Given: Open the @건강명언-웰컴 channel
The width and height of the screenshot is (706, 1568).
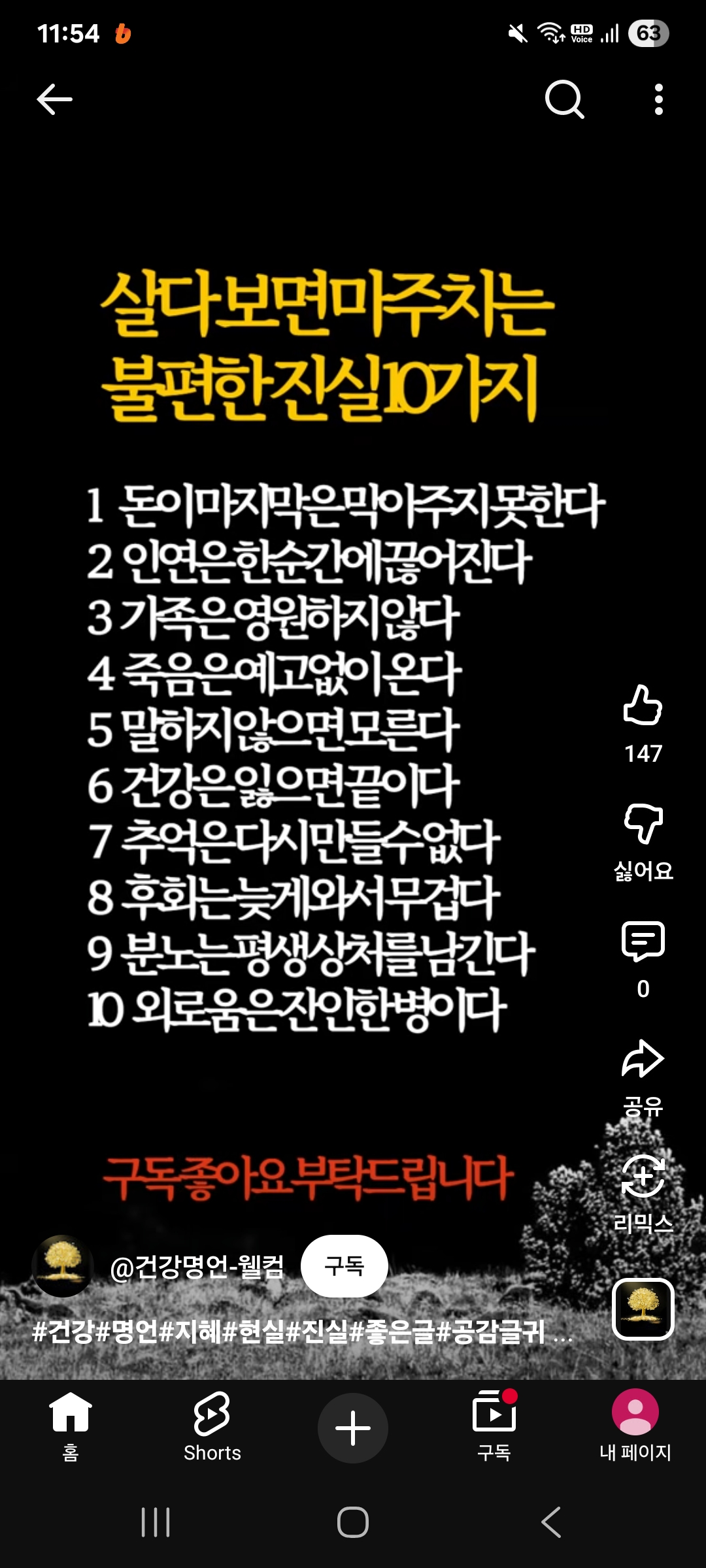Looking at the screenshot, I should coord(197,1267).
